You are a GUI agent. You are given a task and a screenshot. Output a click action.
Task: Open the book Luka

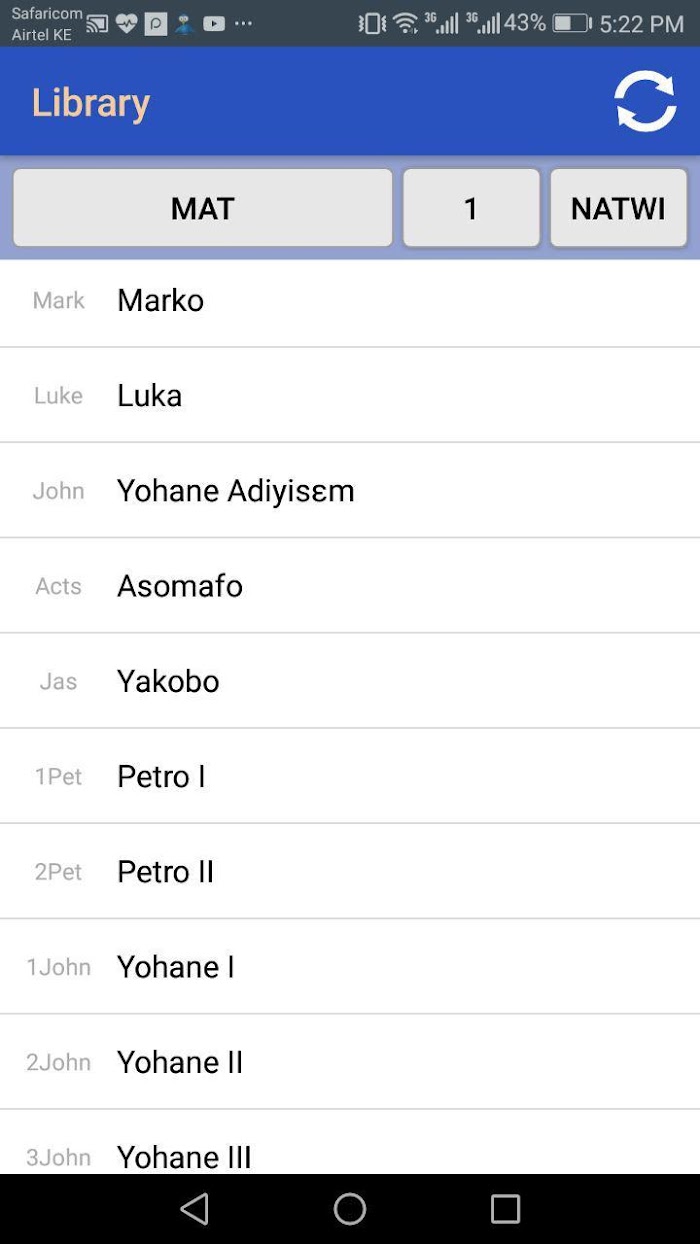tap(350, 395)
